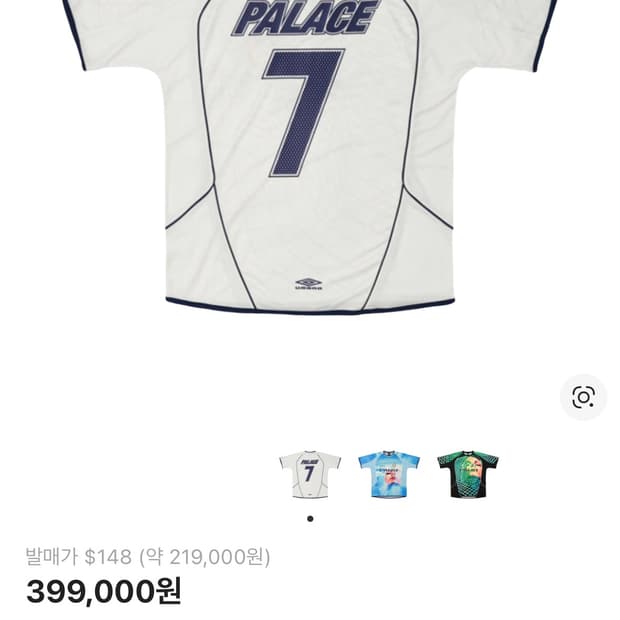620x620 pixels.
Task: Open the image search lens icon
Action: coord(583,397)
